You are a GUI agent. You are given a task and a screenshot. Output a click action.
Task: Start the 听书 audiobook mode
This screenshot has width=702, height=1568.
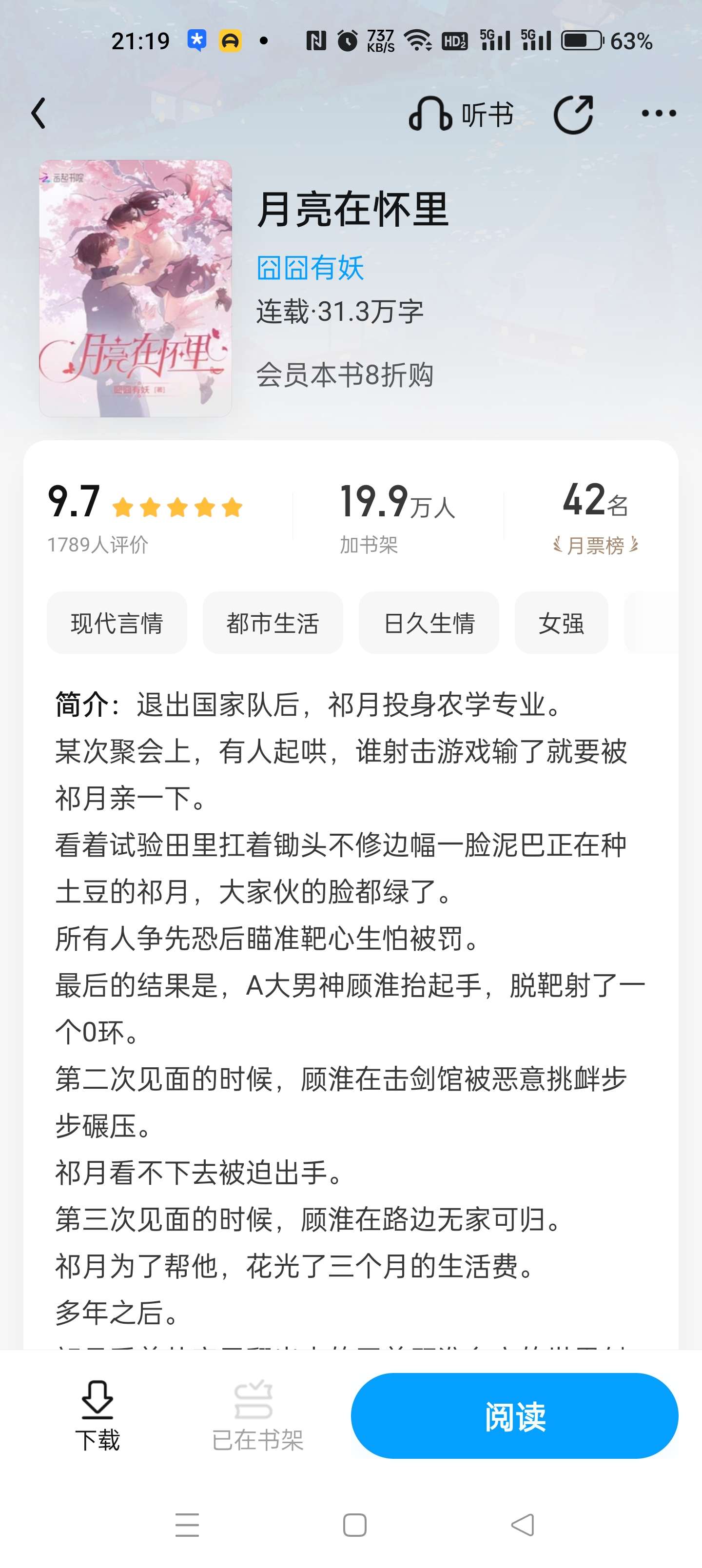pyautogui.click(x=461, y=115)
